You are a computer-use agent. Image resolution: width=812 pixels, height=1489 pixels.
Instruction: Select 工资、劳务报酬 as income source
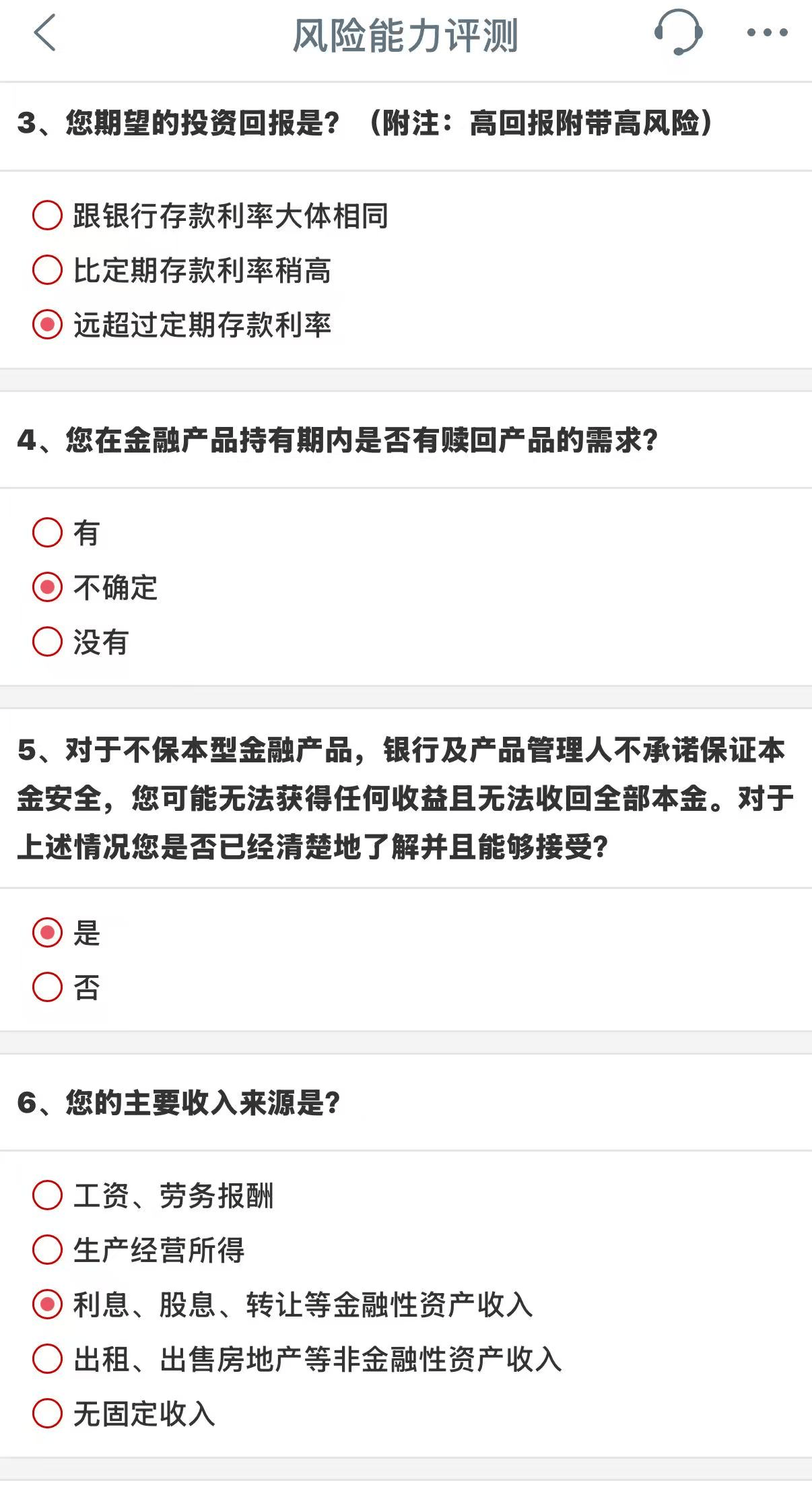[48, 1195]
